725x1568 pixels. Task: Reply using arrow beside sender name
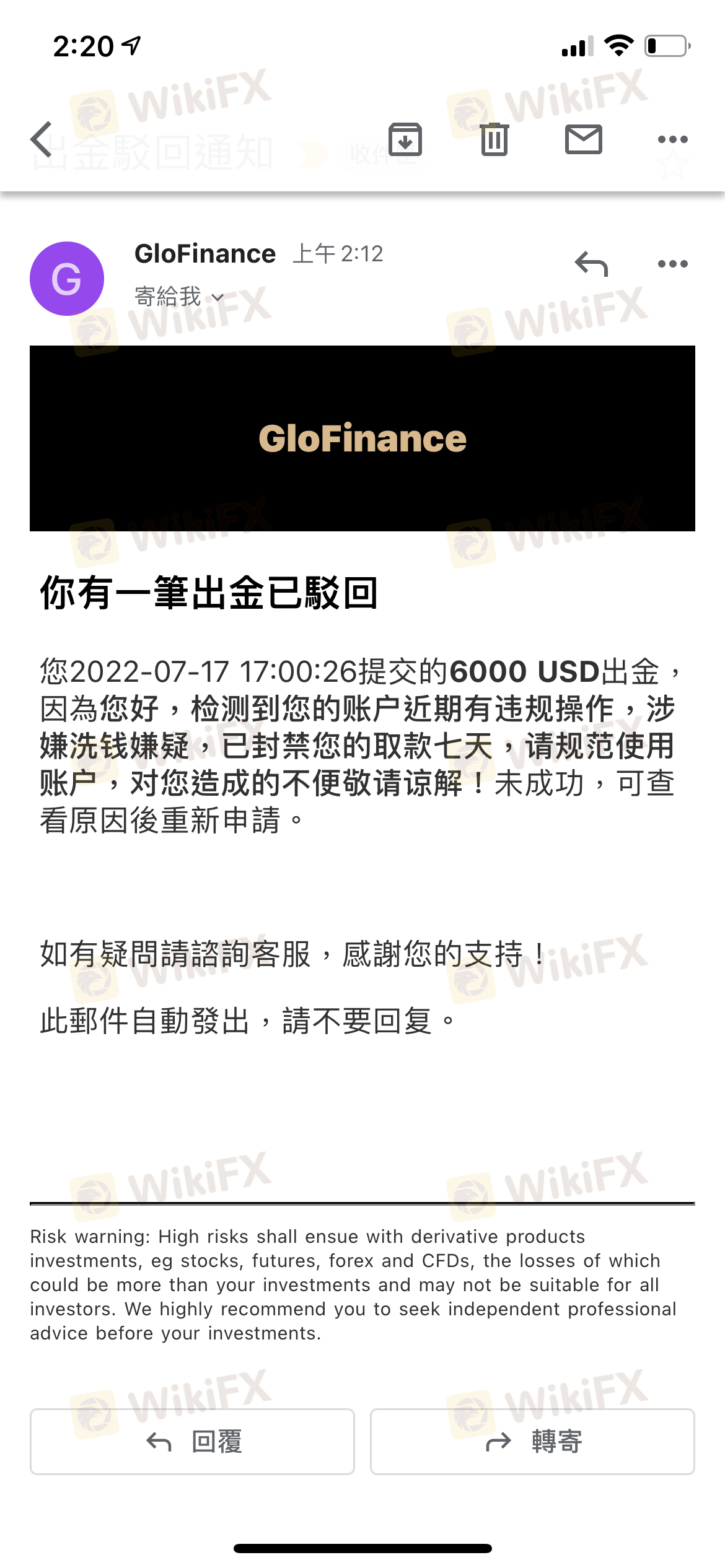click(x=591, y=264)
